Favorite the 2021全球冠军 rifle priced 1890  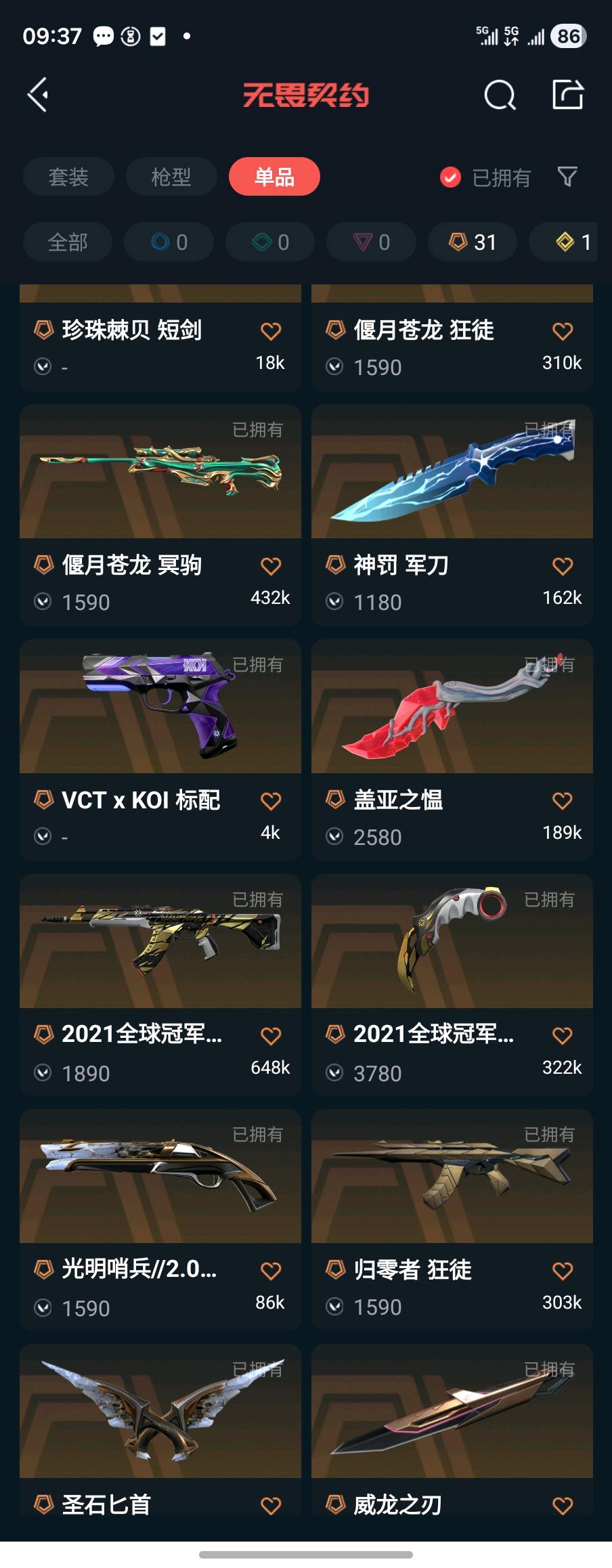(271, 1036)
